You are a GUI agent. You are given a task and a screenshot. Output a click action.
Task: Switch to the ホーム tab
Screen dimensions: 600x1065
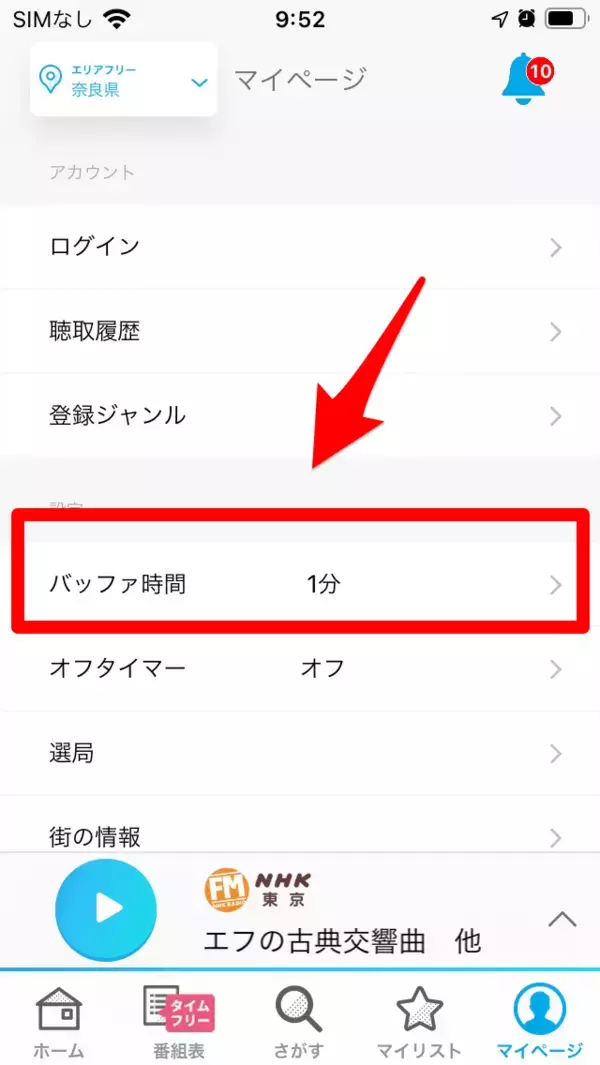[x=59, y=1020]
